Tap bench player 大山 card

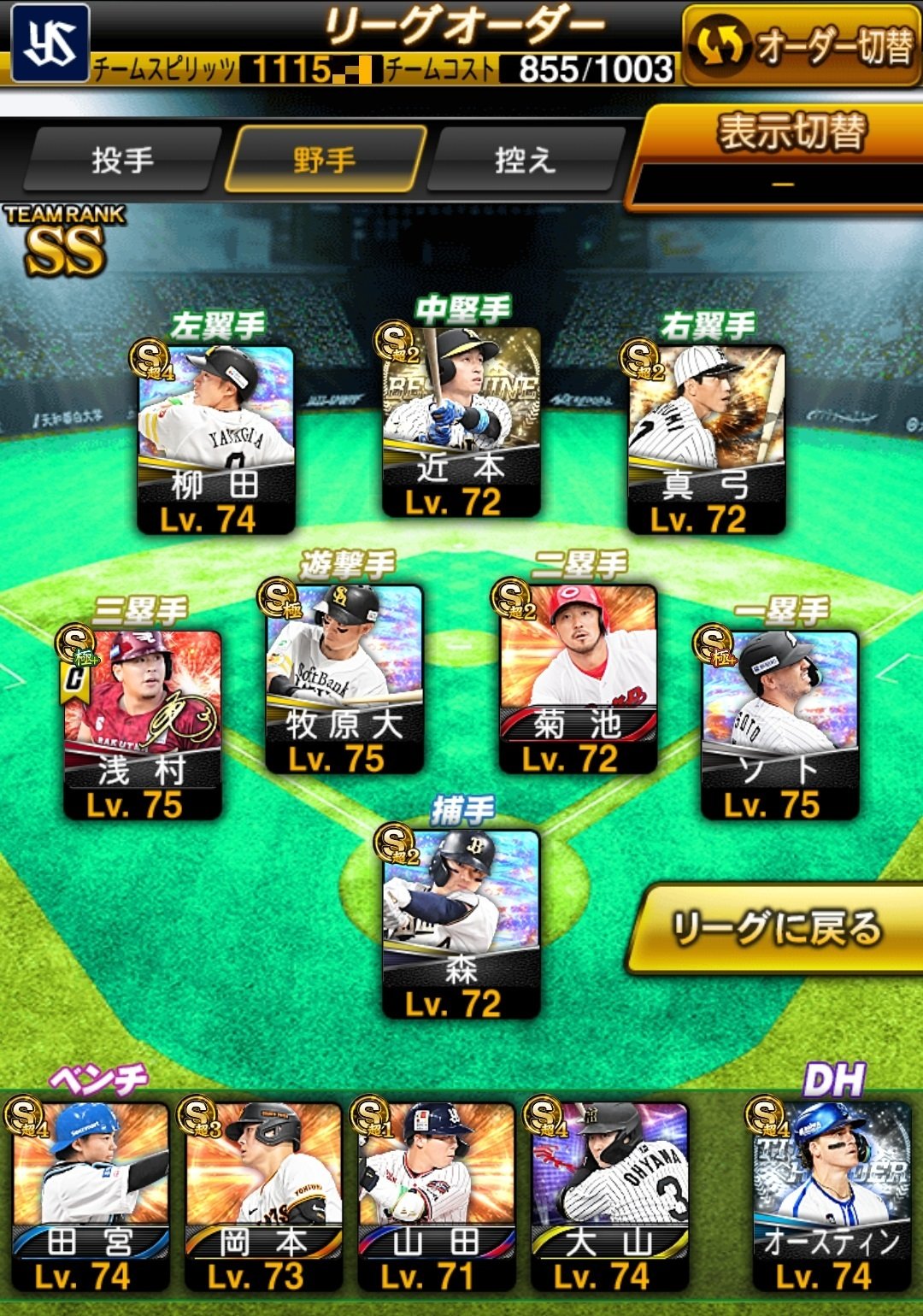coord(609,1196)
